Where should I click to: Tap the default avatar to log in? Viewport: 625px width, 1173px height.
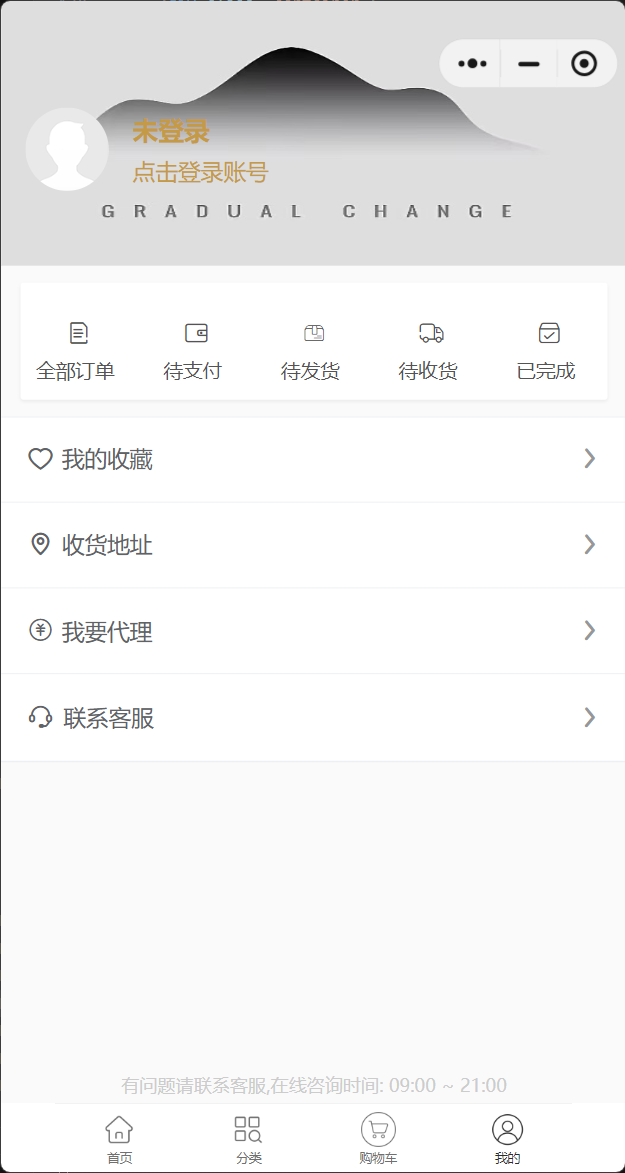pos(67,149)
